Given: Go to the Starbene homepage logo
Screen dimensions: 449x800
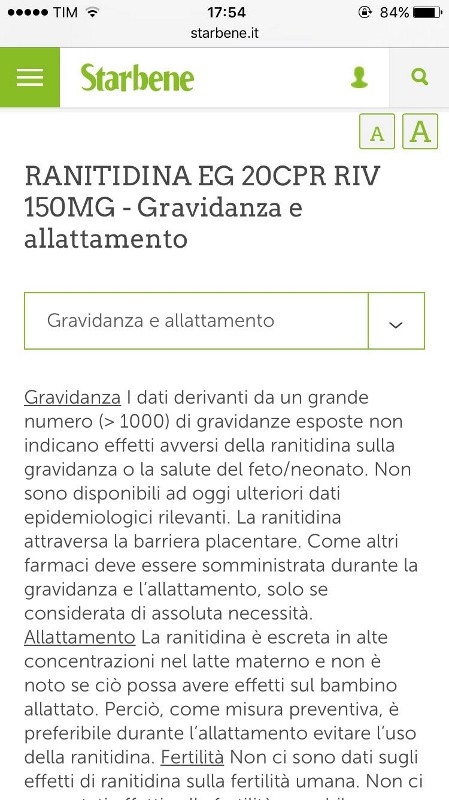Looking at the screenshot, I should click(137, 78).
